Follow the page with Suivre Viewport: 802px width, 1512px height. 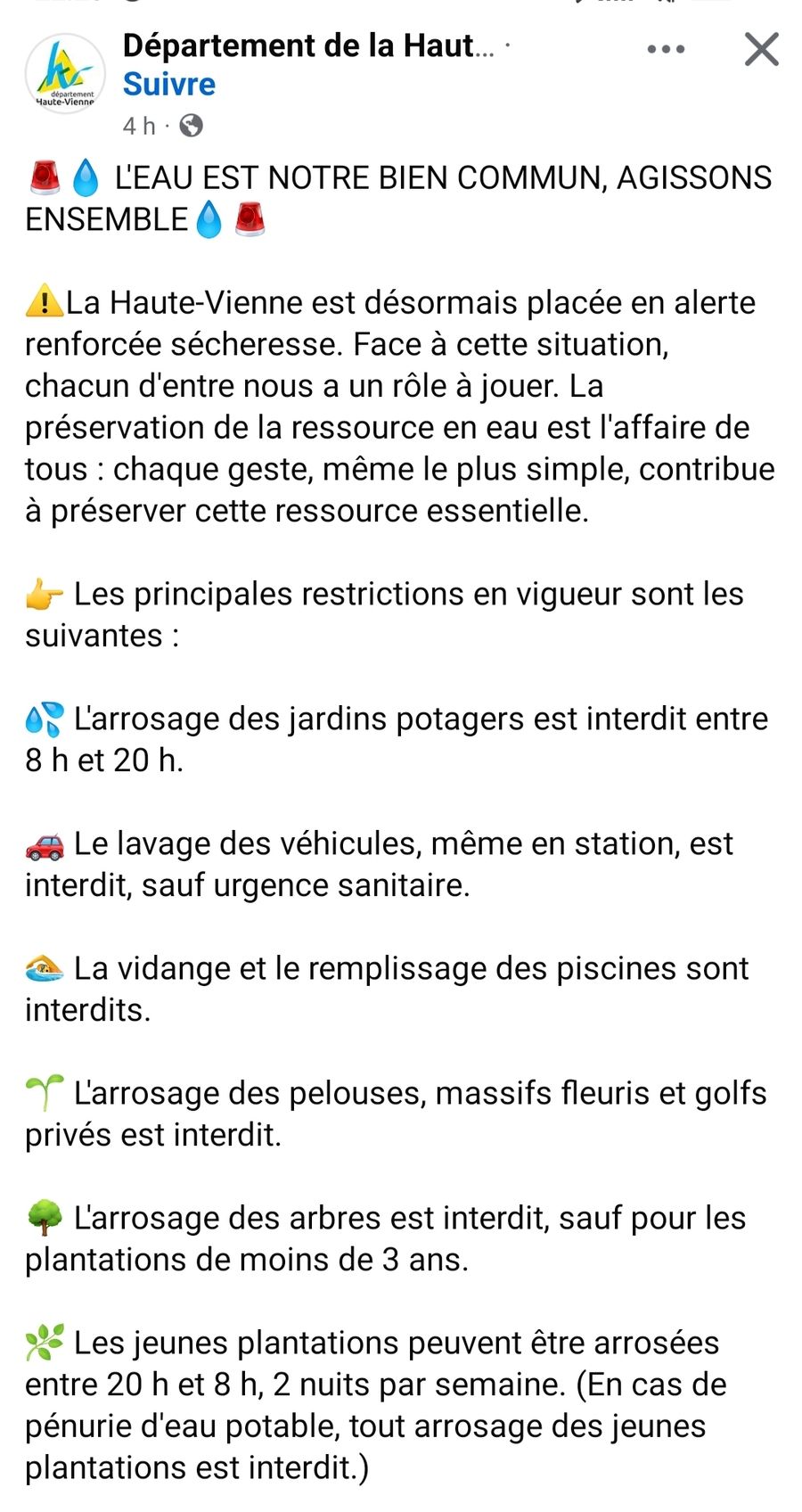[x=169, y=85]
